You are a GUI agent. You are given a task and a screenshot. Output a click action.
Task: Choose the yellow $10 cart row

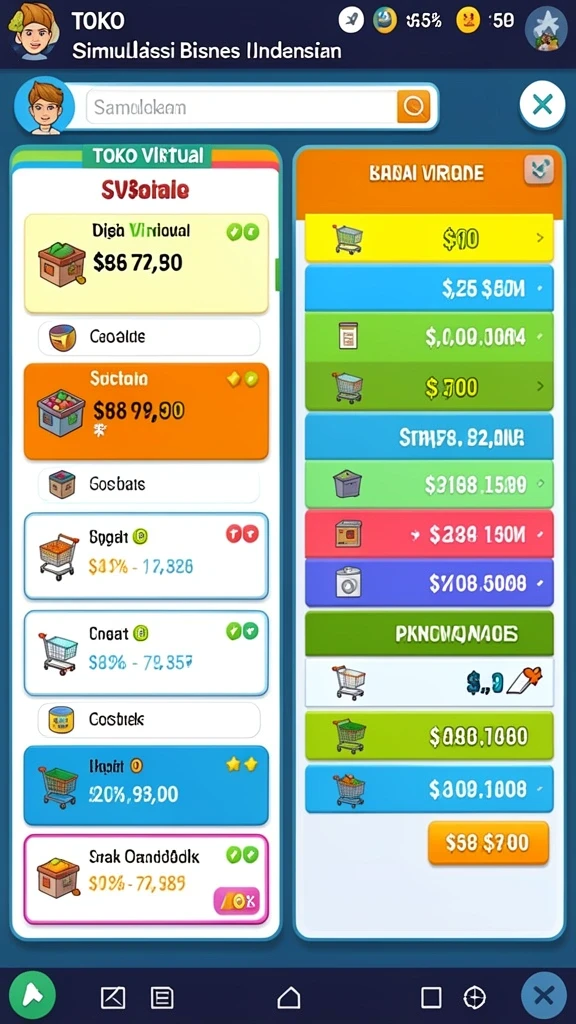pyautogui.click(x=429, y=238)
